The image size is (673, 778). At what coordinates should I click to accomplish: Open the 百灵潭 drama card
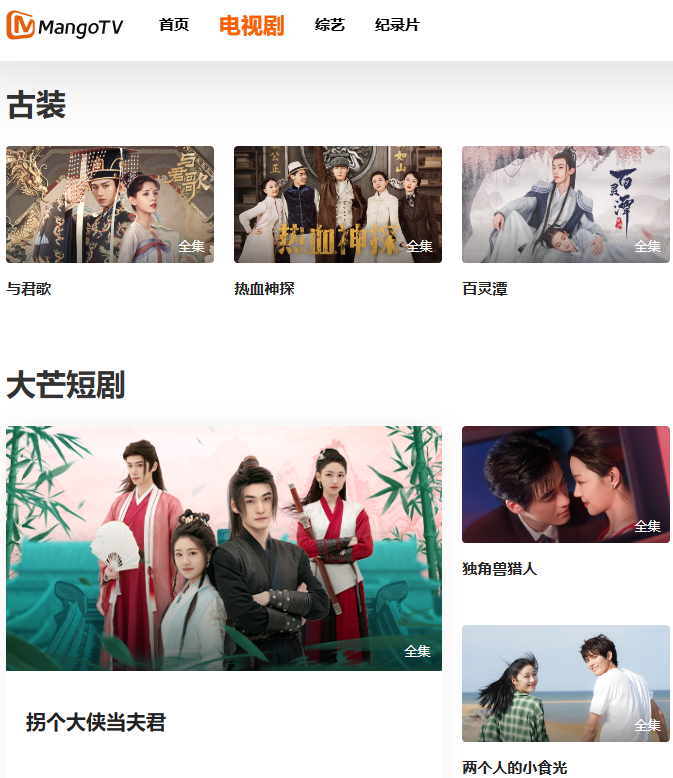tap(566, 205)
